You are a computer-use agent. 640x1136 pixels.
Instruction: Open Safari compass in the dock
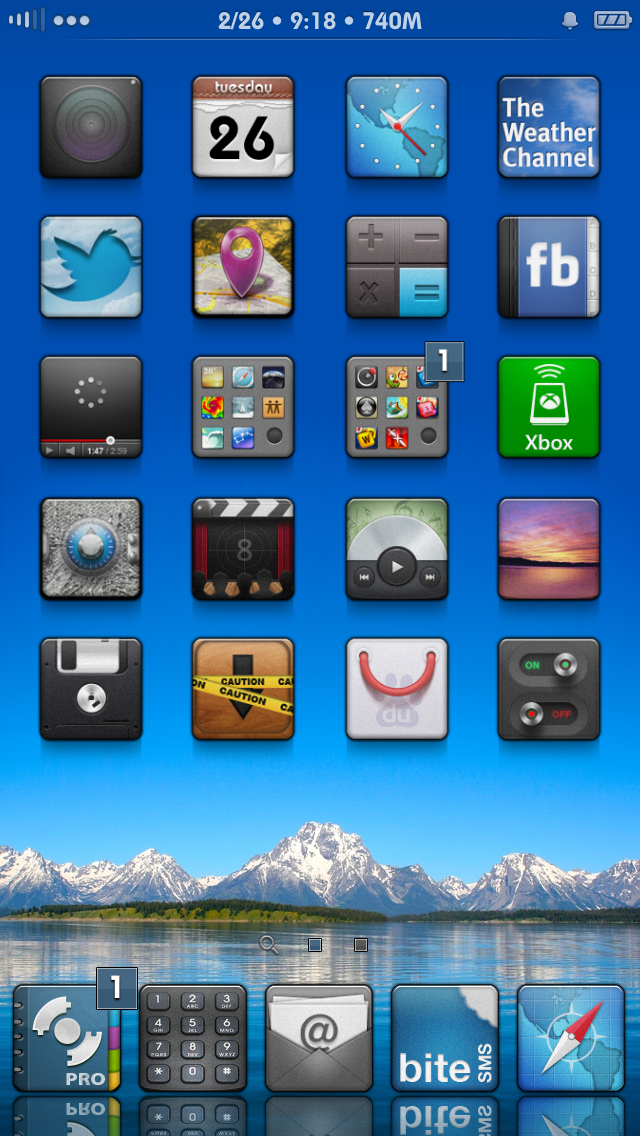(x=570, y=1037)
